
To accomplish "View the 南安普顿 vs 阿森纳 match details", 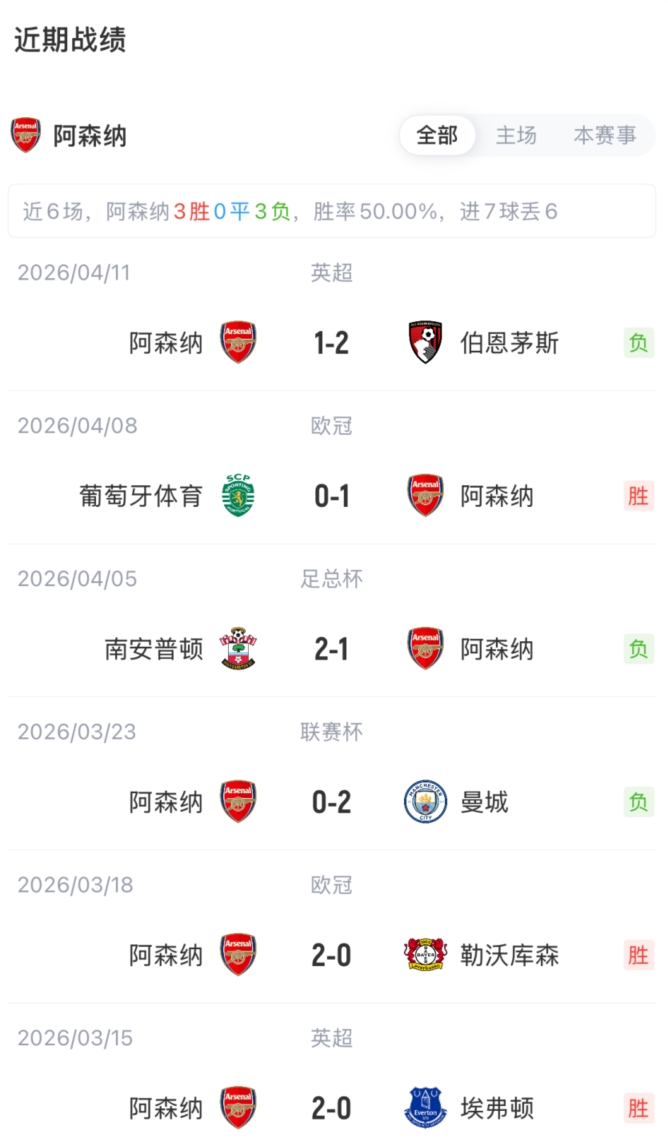I will click(331, 649).
